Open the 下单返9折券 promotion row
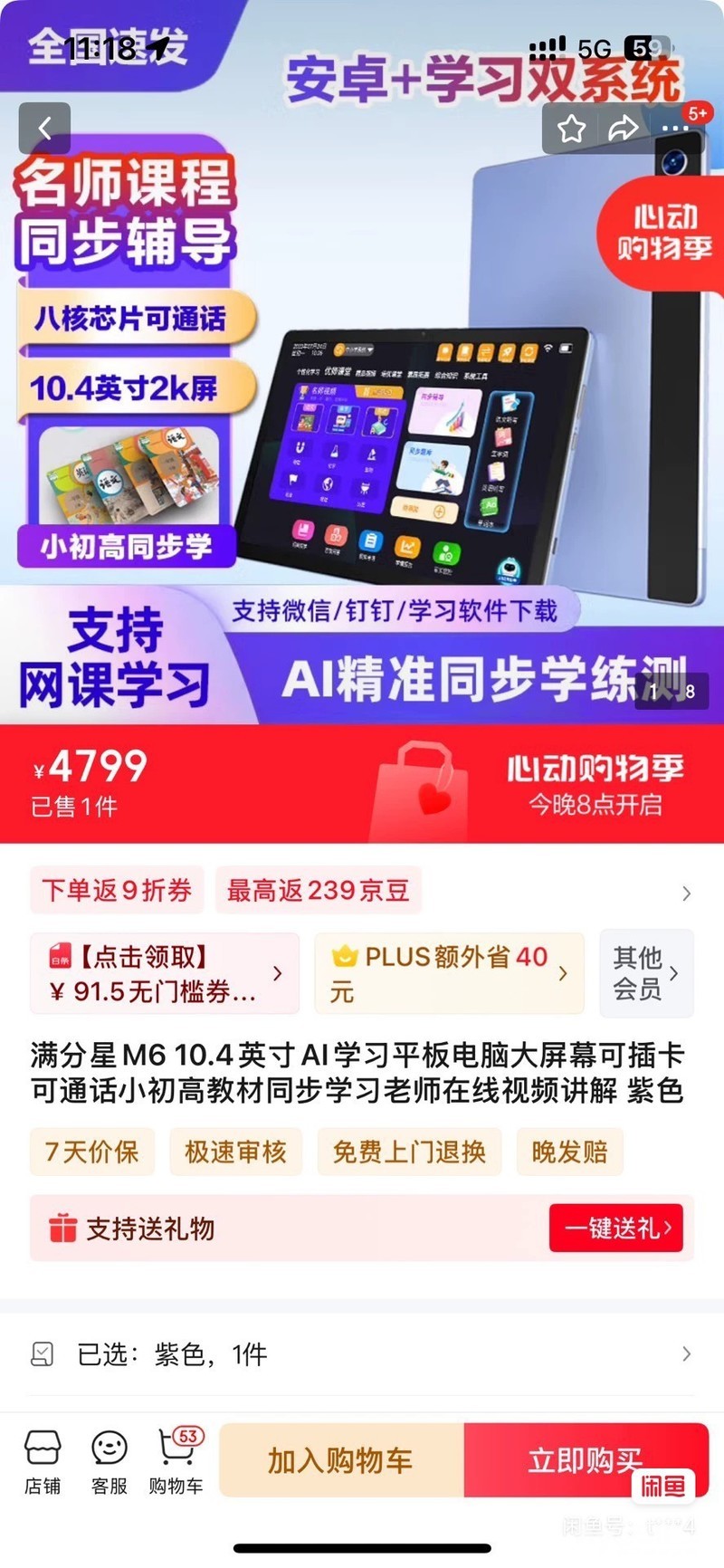Image resolution: width=724 pixels, height=1568 pixels. click(x=117, y=891)
